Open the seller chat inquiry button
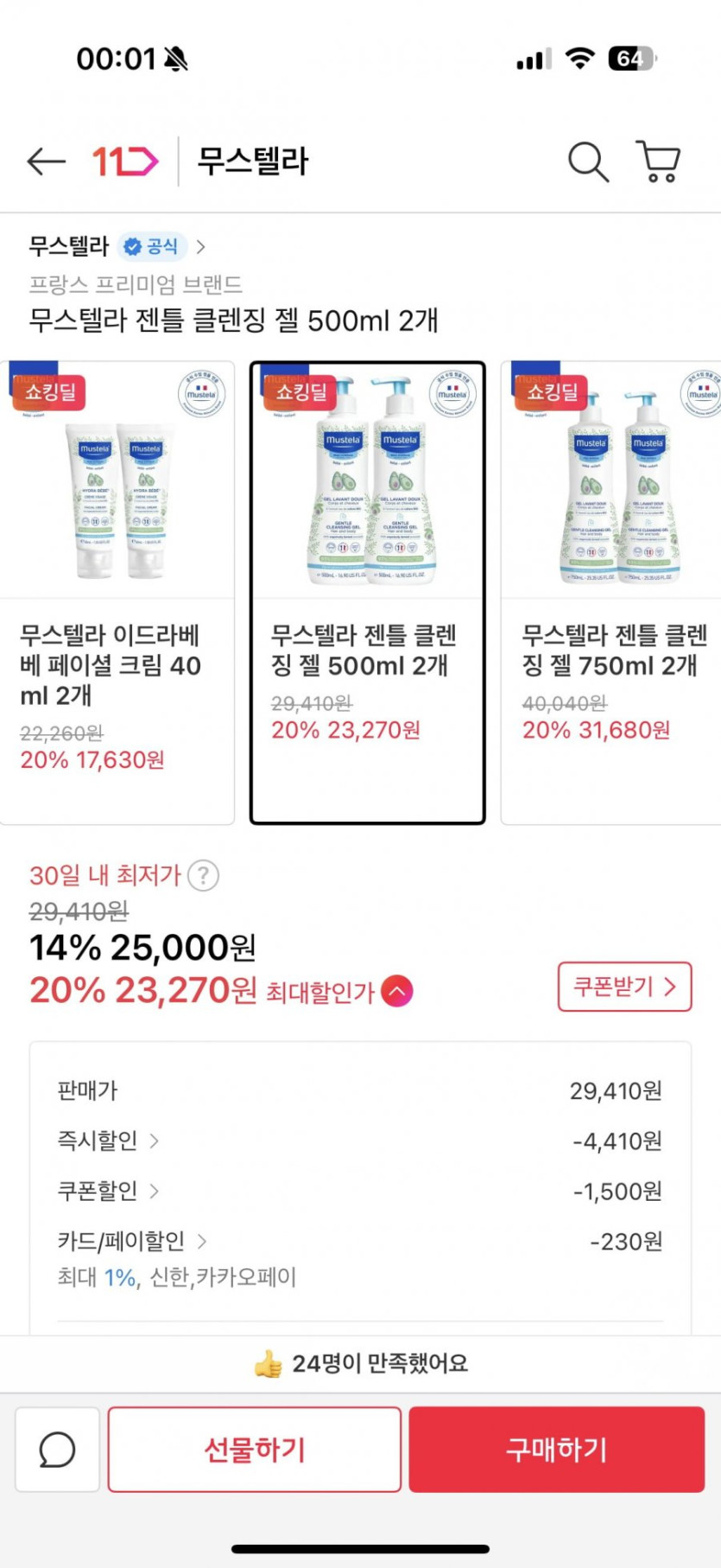 58,1450
